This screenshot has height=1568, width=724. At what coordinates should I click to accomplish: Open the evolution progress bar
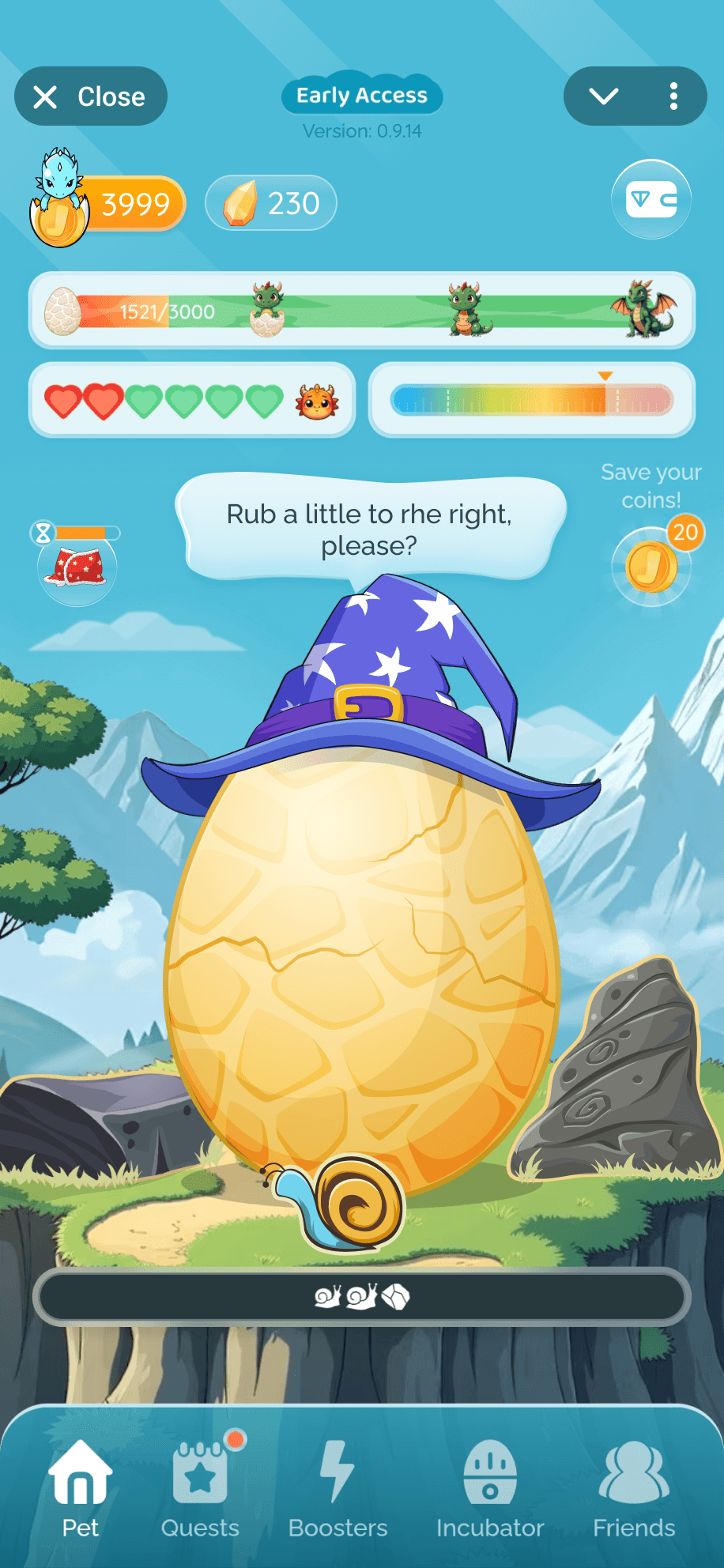click(361, 311)
